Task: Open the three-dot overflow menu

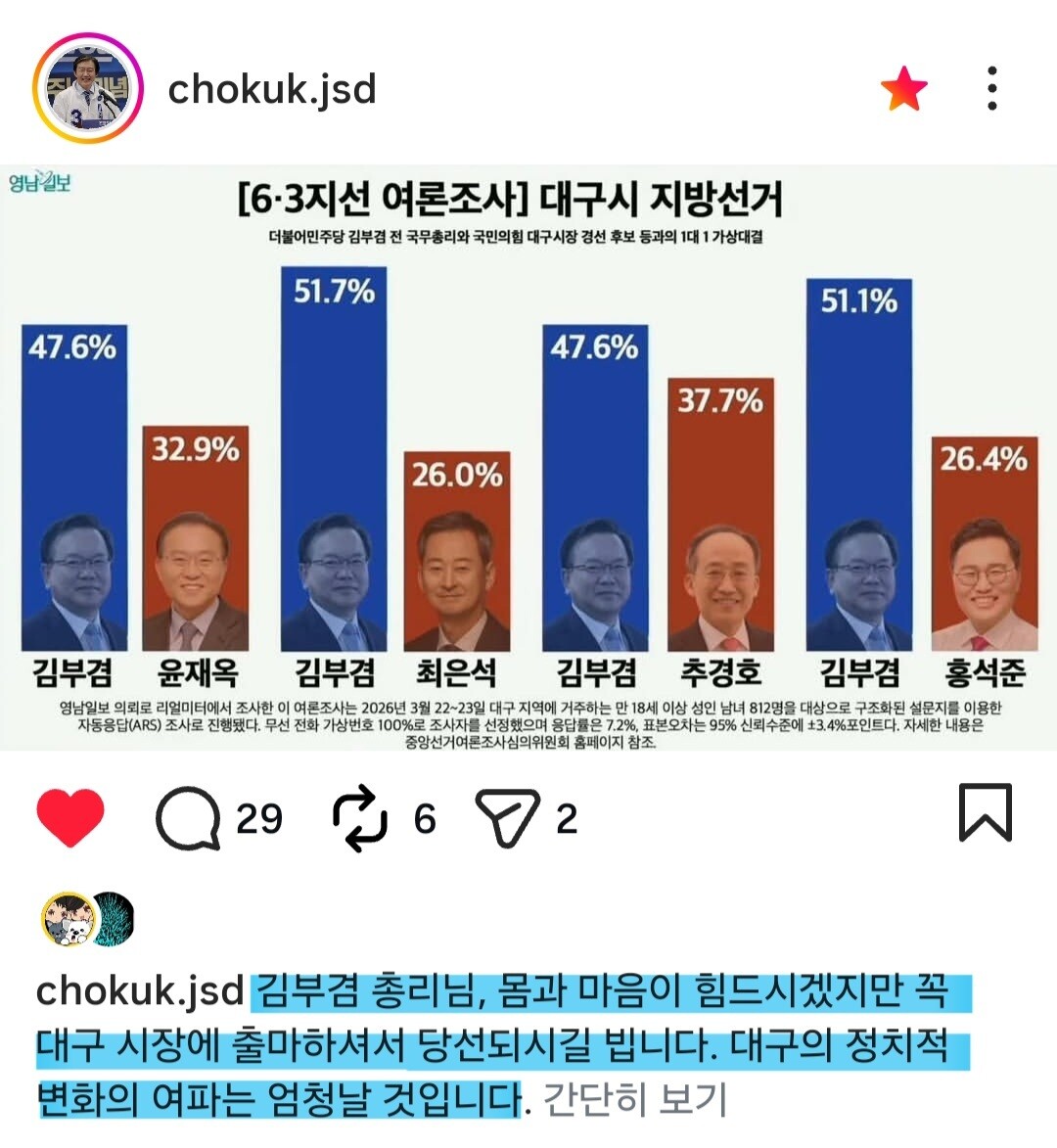Action: tap(991, 89)
